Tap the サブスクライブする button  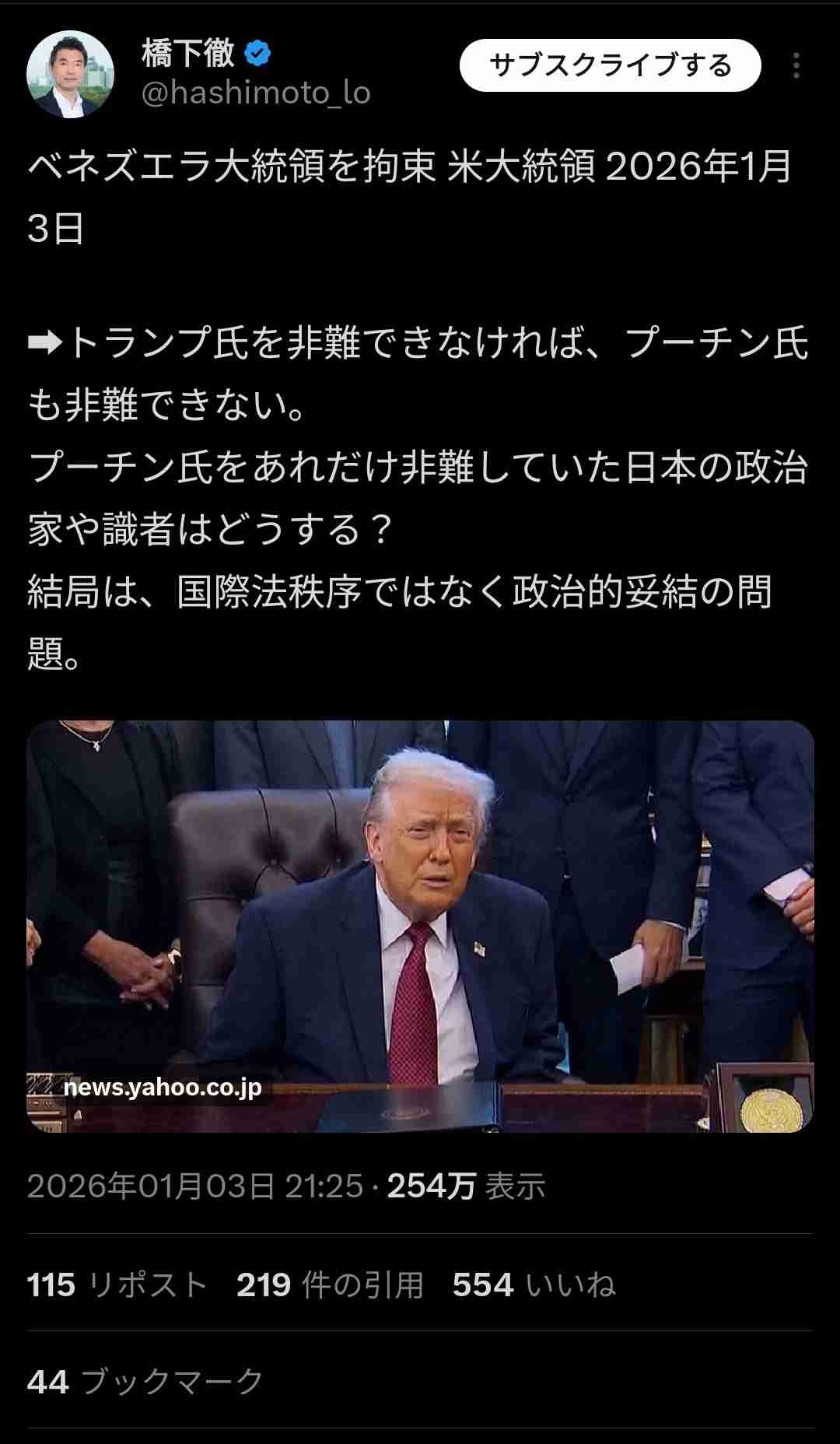coord(610,65)
